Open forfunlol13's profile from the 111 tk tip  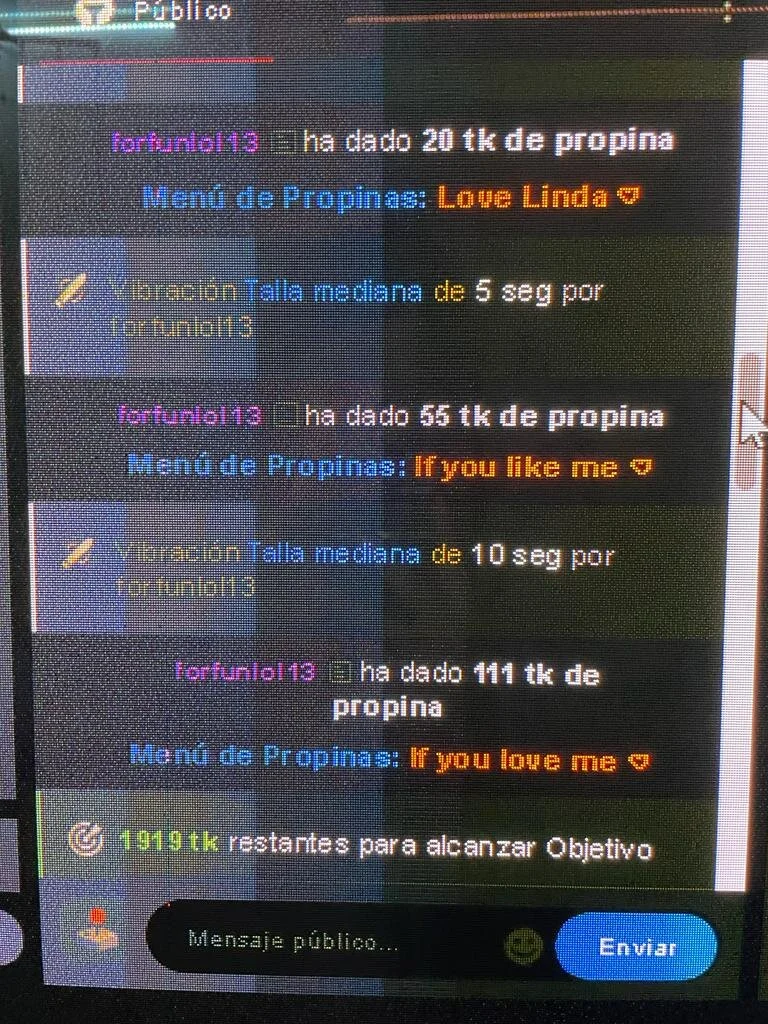[245, 672]
